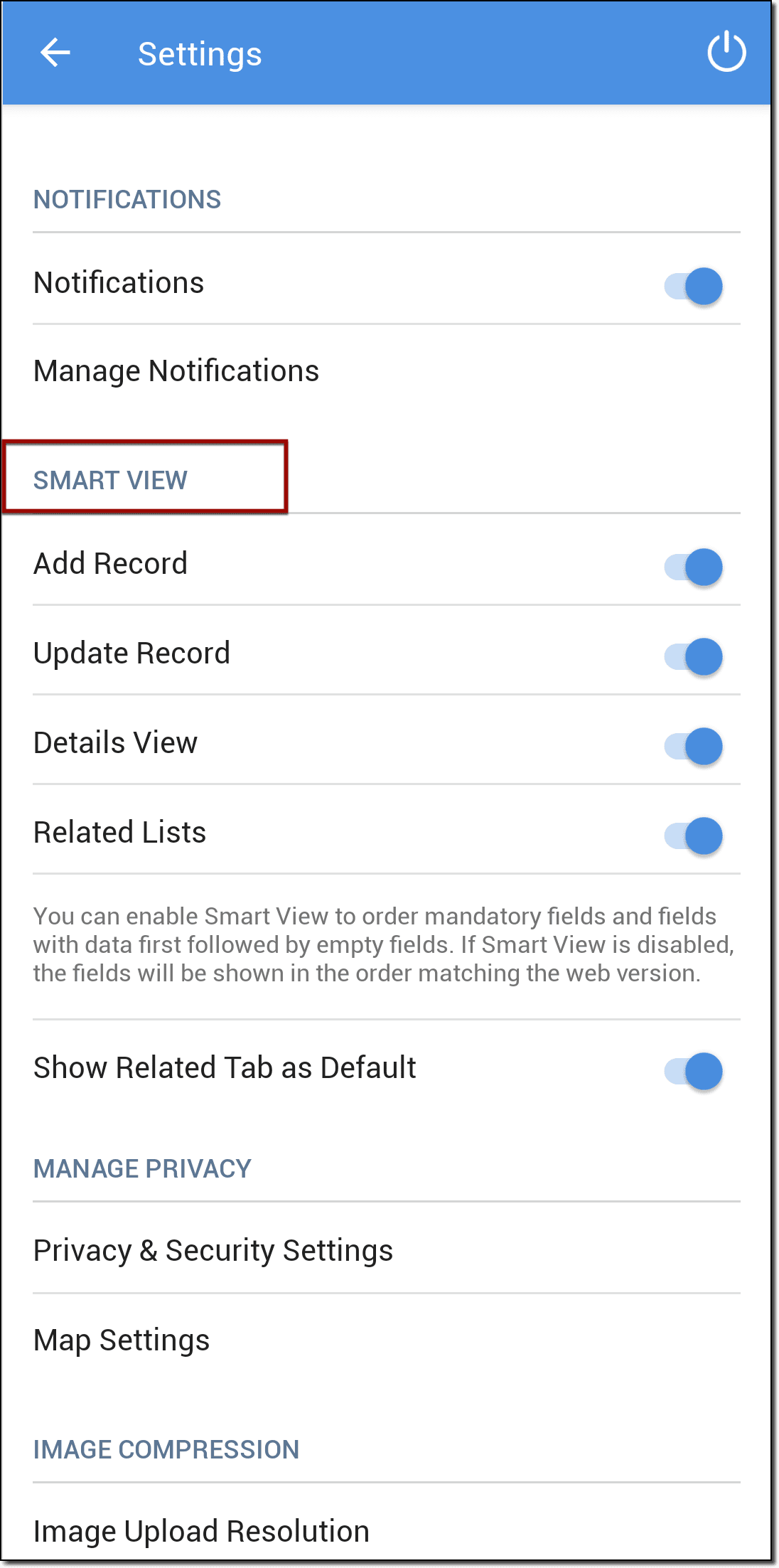This screenshot has height=1568, width=779.
Task: Open Map Settings
Action: coord(122,1340)
